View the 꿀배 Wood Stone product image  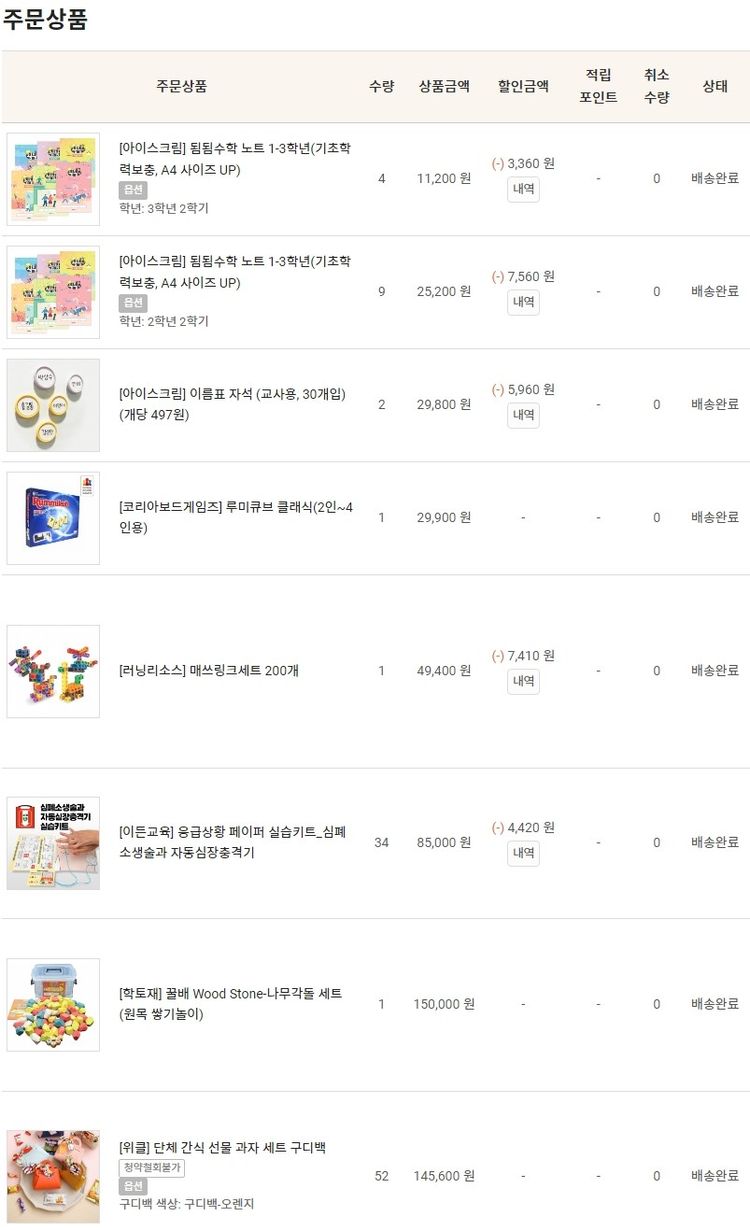pos(53,1004)
